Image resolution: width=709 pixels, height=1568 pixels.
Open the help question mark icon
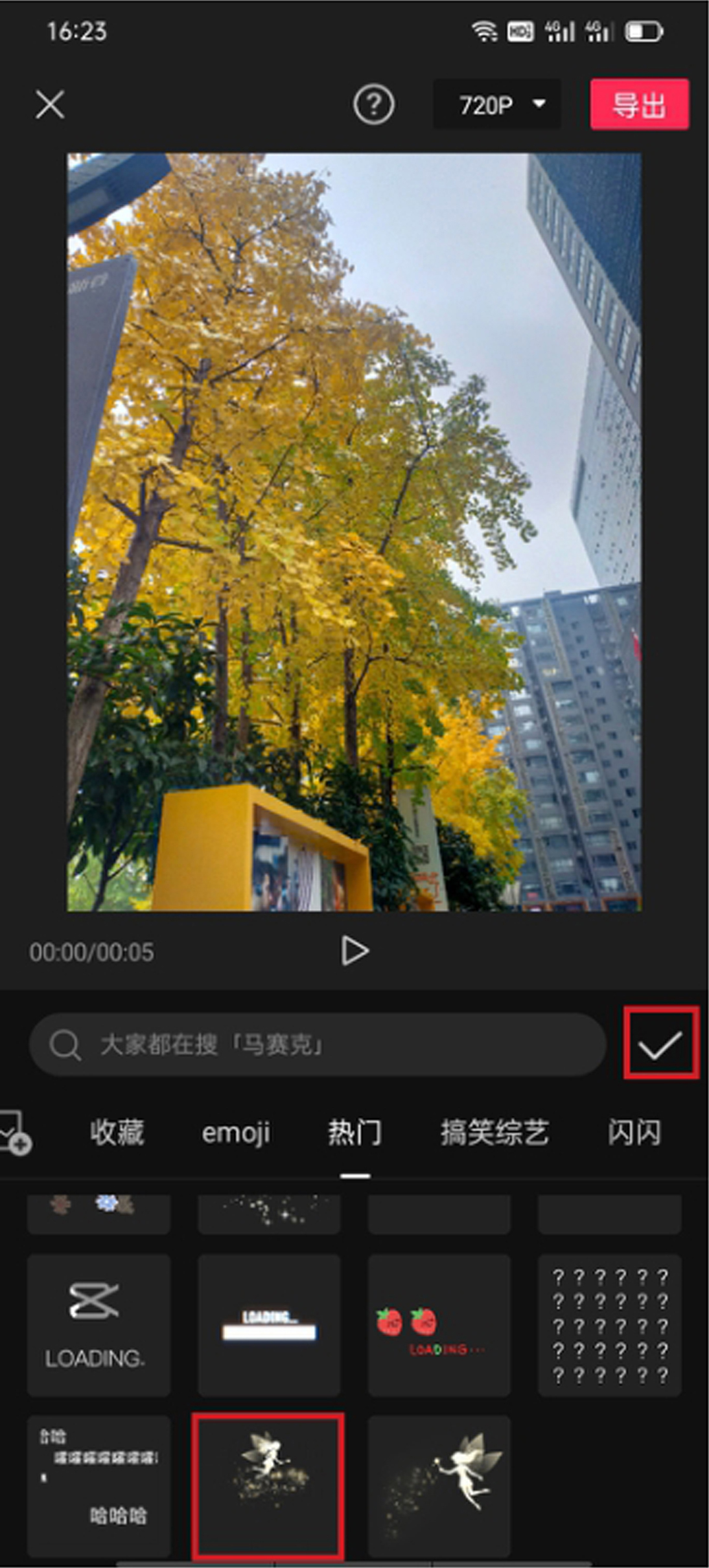(373, 104)
